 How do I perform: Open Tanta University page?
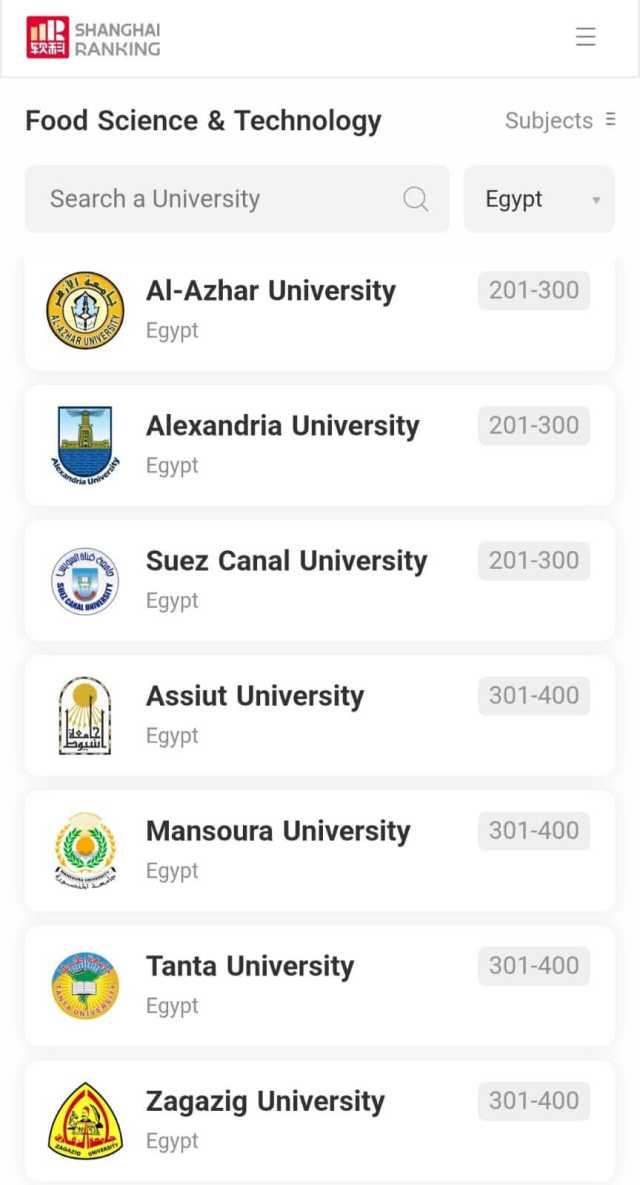coord(250,966)
